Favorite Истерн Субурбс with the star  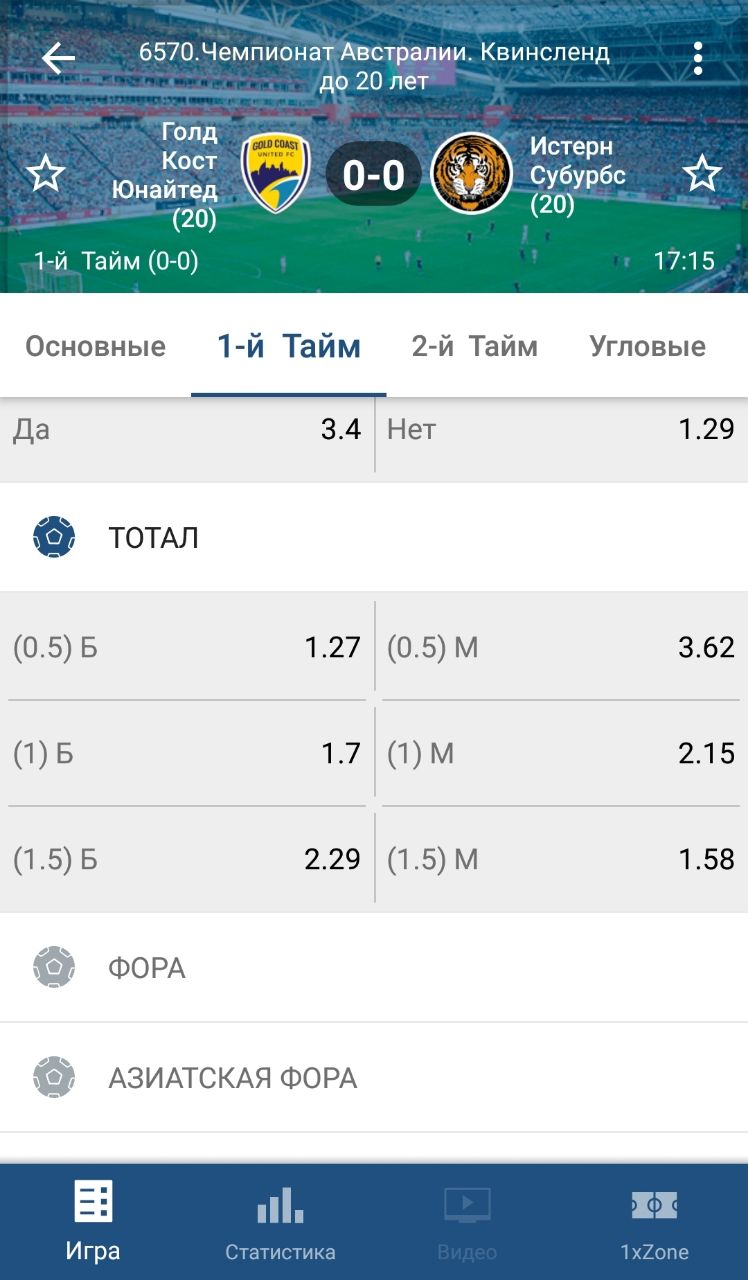(x=702, y=174)
